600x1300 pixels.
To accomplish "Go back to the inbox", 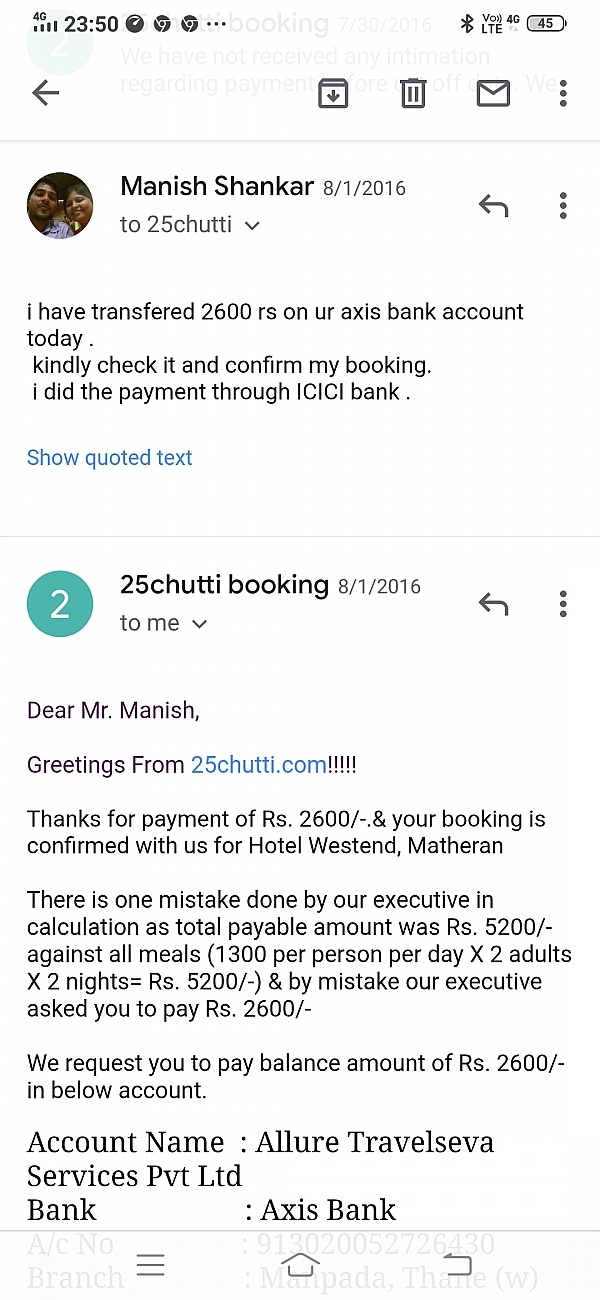I will tap(46, 93).
